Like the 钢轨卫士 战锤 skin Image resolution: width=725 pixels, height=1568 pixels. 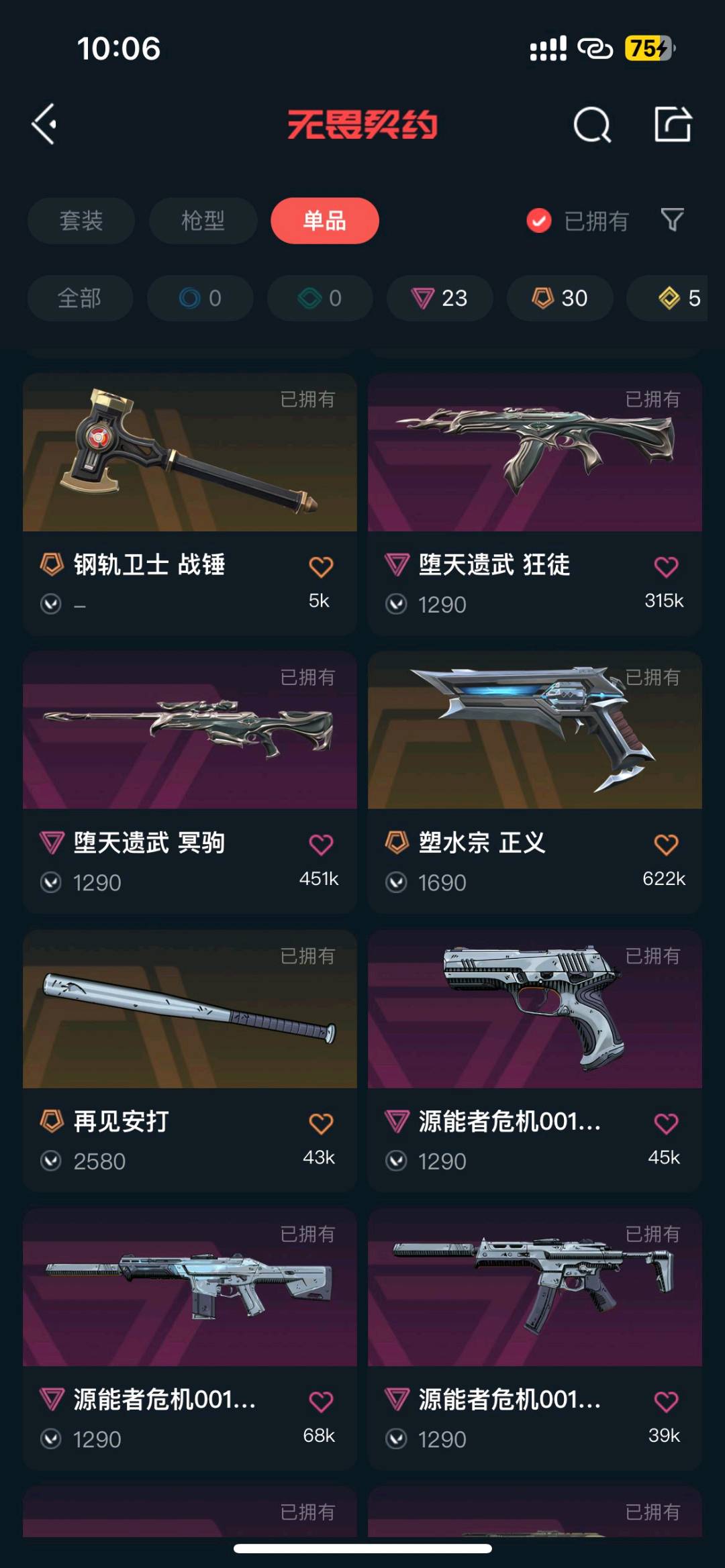click(x=321, y=567)
